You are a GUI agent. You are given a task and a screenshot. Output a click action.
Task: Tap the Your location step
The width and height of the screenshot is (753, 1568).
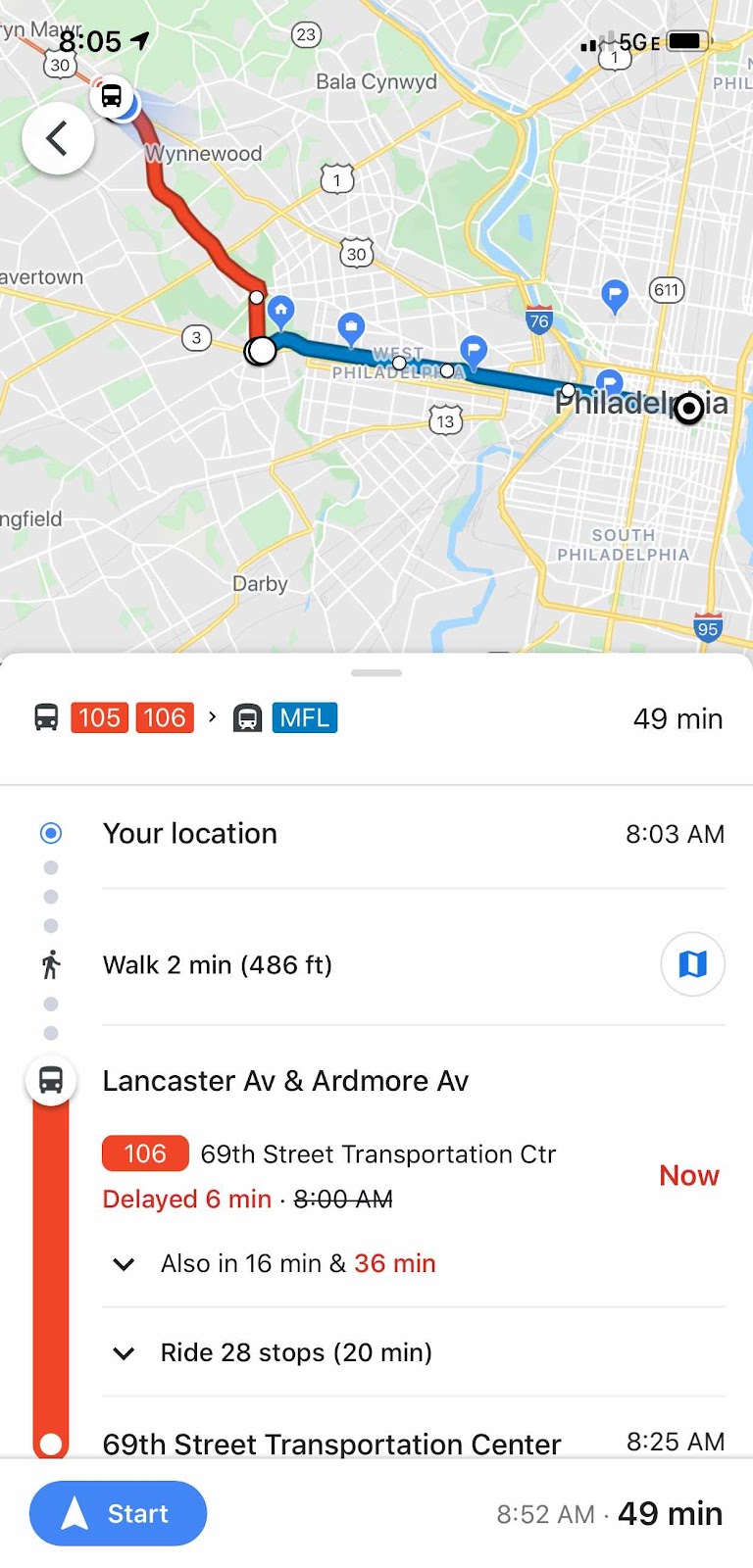pyautogui.click(x=190, y=834)
